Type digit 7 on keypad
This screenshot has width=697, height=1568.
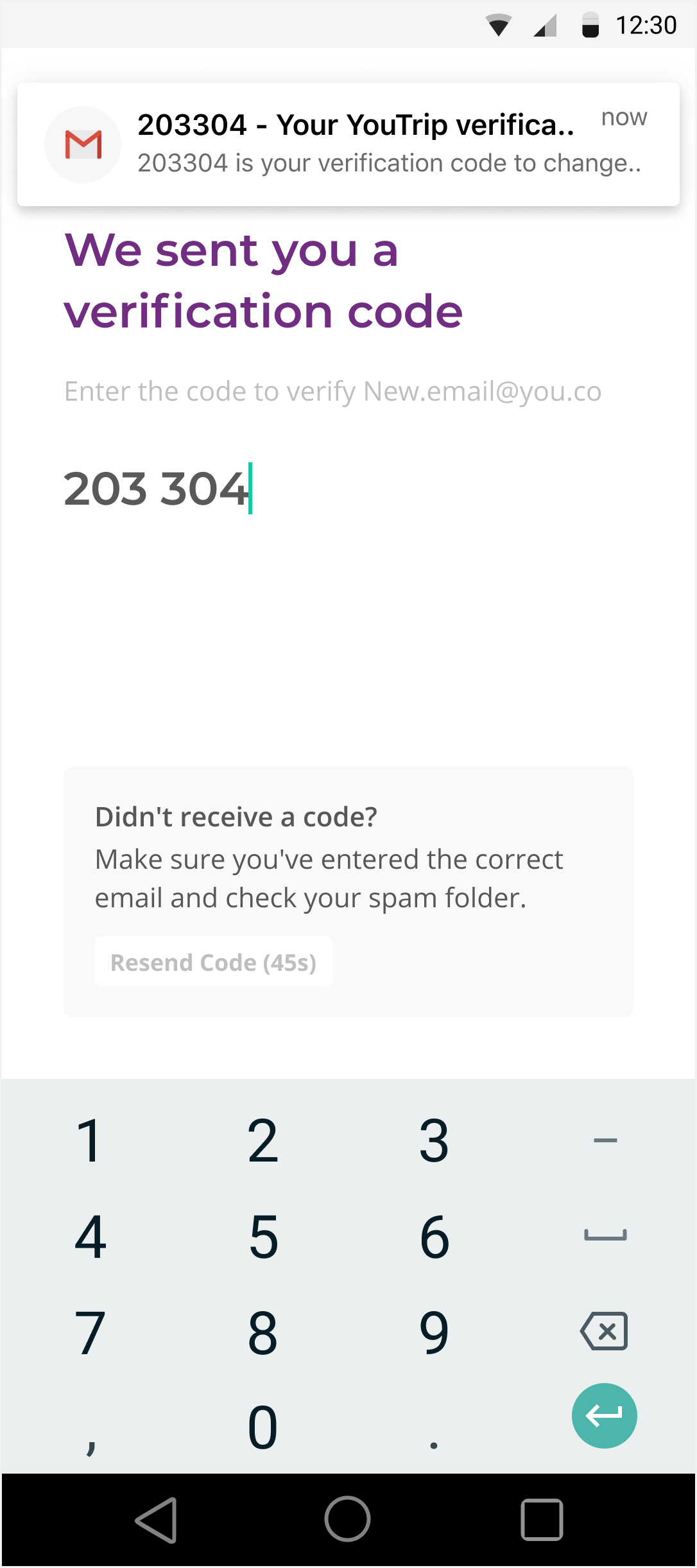(89, 1333)
